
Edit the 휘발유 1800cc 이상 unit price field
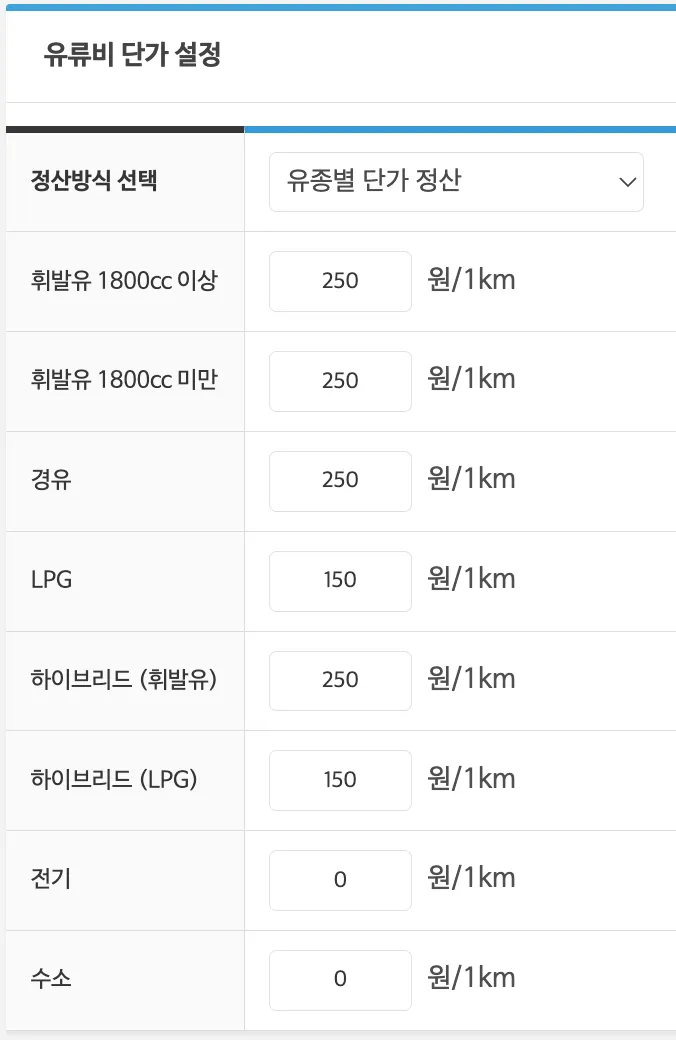(340, 281)
